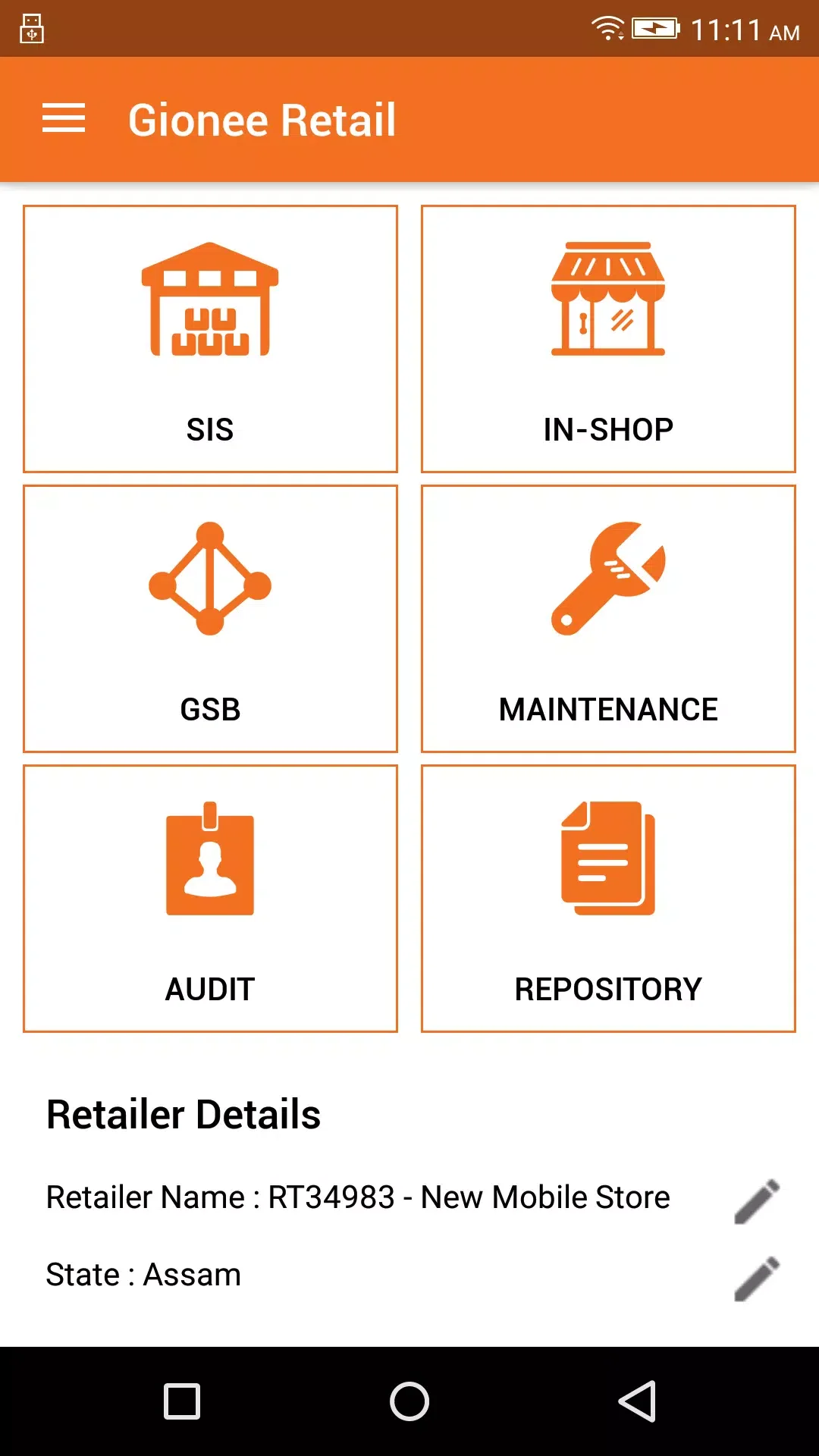The width and height of the screenshot is (819, 1456).
Task: Go to the GSB module
Action: [x=210, y=619]
